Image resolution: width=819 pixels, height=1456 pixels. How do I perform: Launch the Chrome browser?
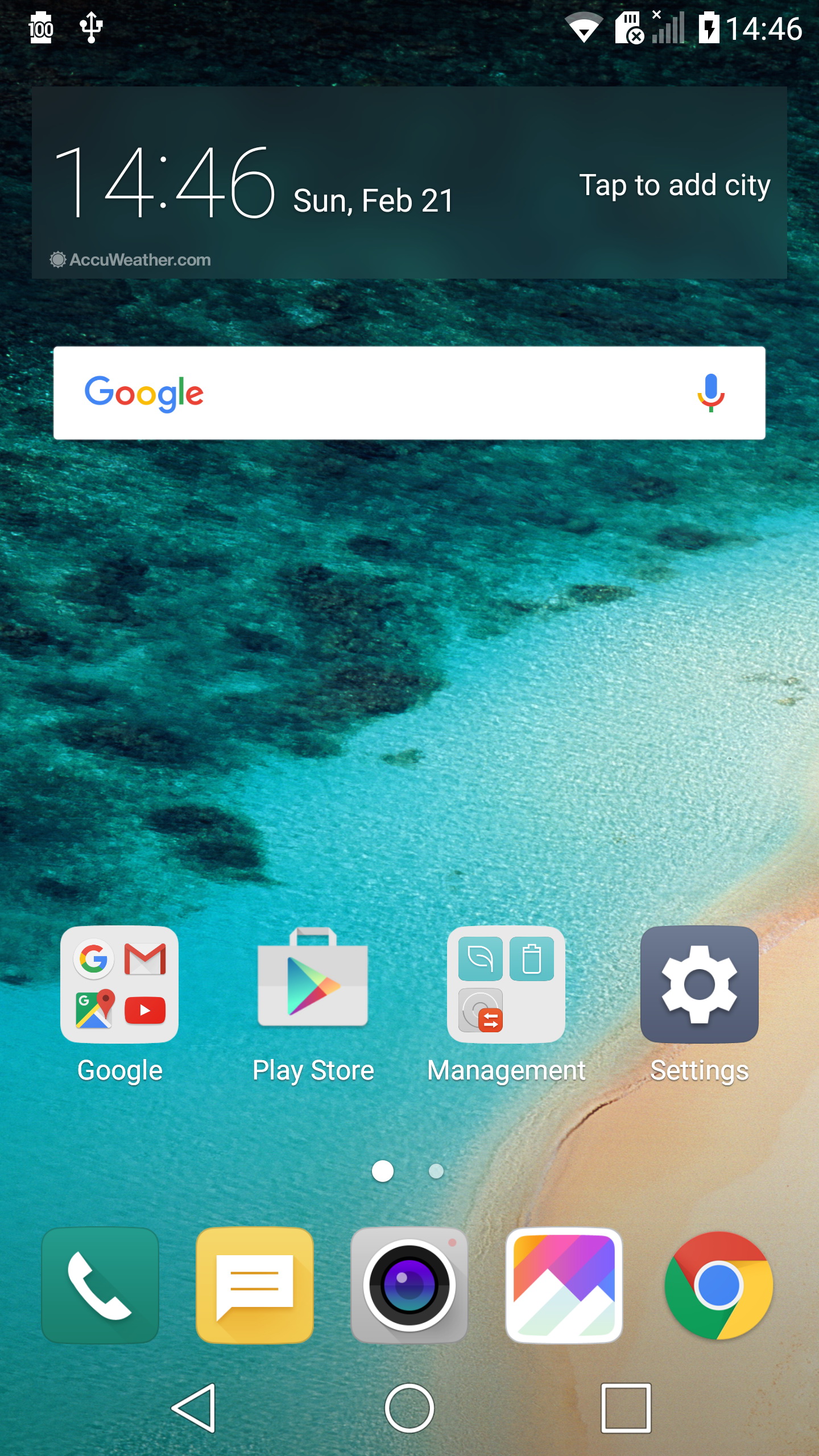click(x=718, y=1285)
